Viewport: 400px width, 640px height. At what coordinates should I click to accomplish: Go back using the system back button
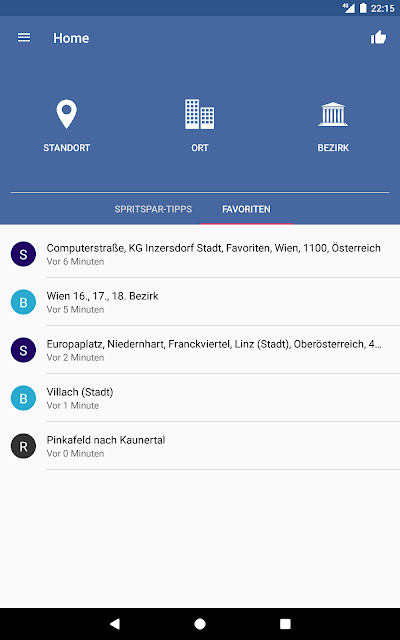[x=115, y=623]
